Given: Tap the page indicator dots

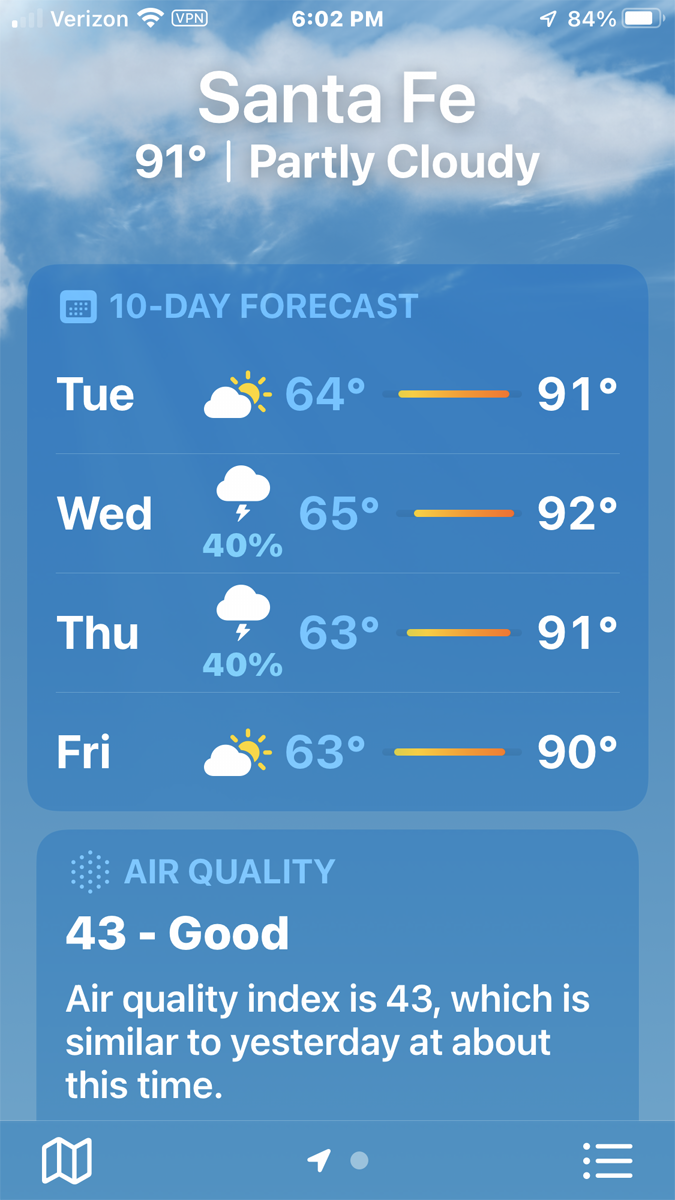Looking at the screenshot, I should point(339,1161).
